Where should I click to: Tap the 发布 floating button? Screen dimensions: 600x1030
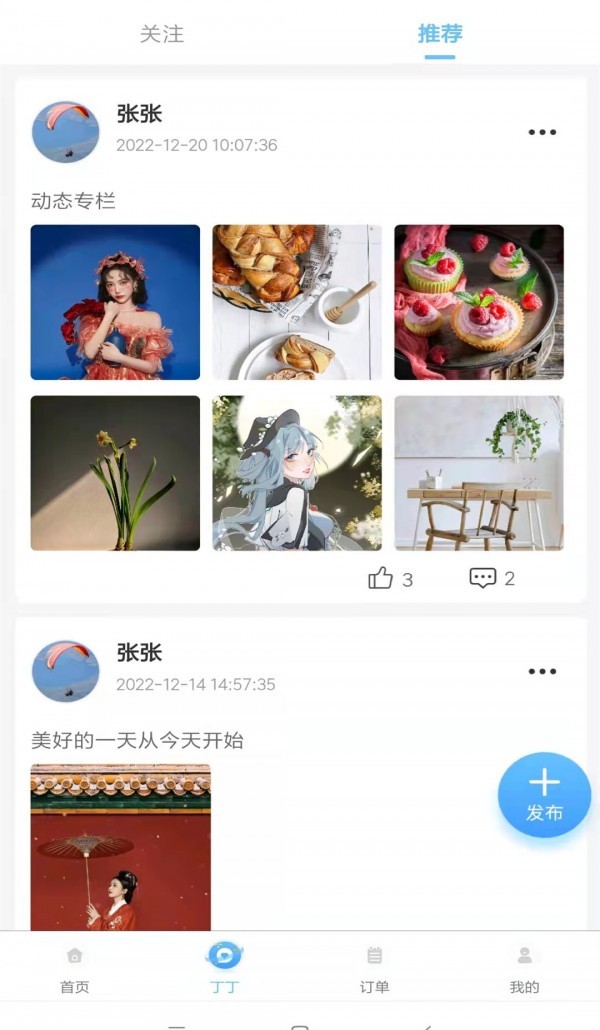coord(544,795)
